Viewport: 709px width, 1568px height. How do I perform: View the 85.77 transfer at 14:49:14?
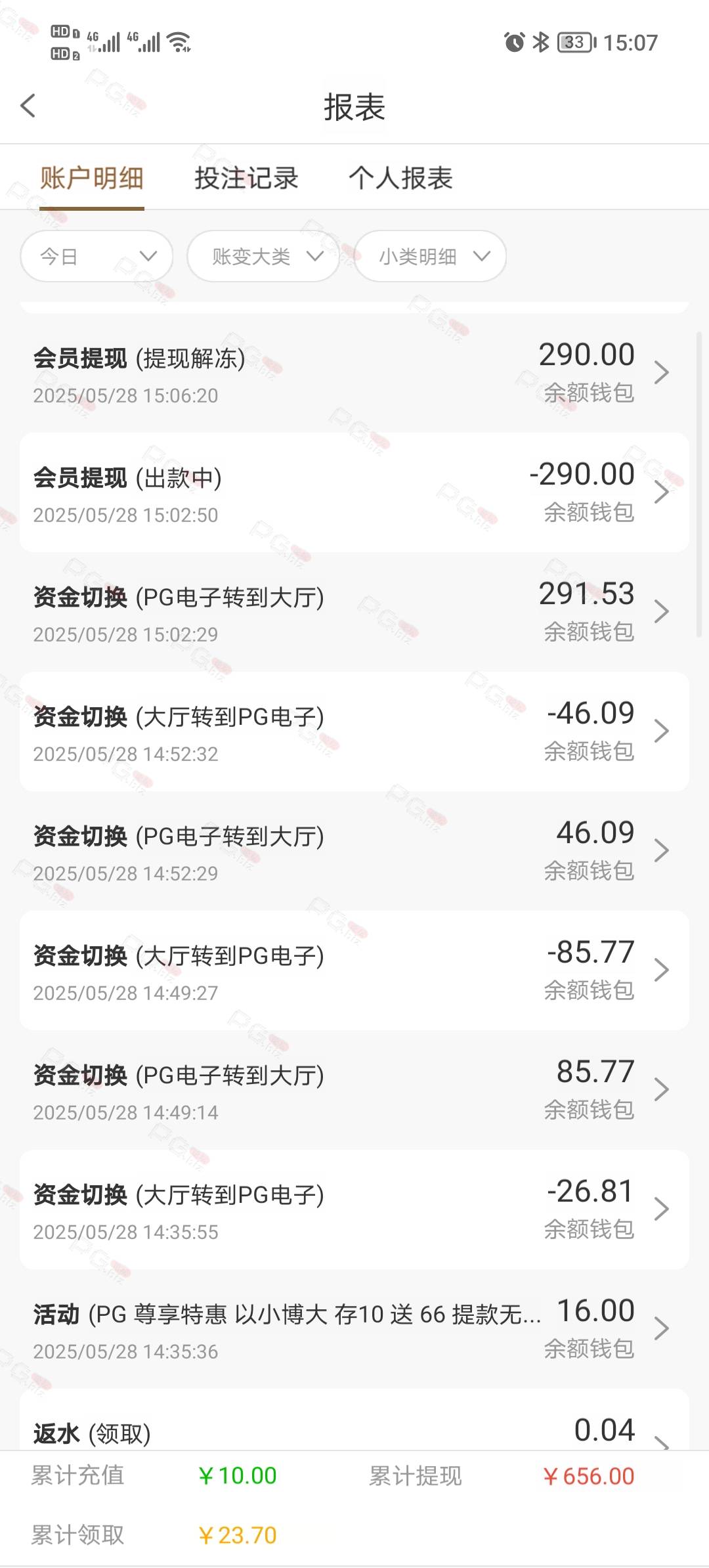point(354,1090)
